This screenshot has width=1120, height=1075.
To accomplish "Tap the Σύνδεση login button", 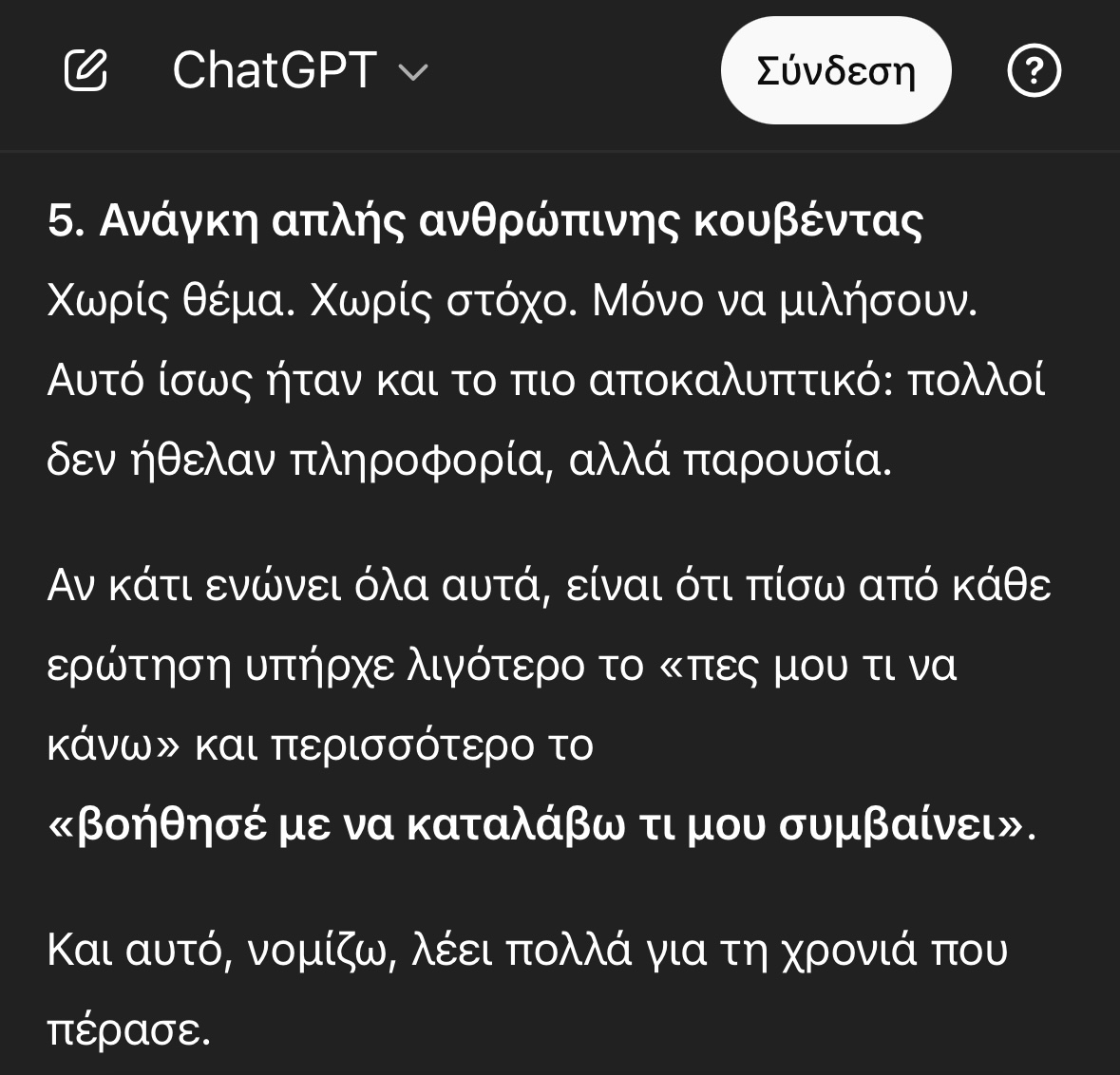I will [835, 71].
